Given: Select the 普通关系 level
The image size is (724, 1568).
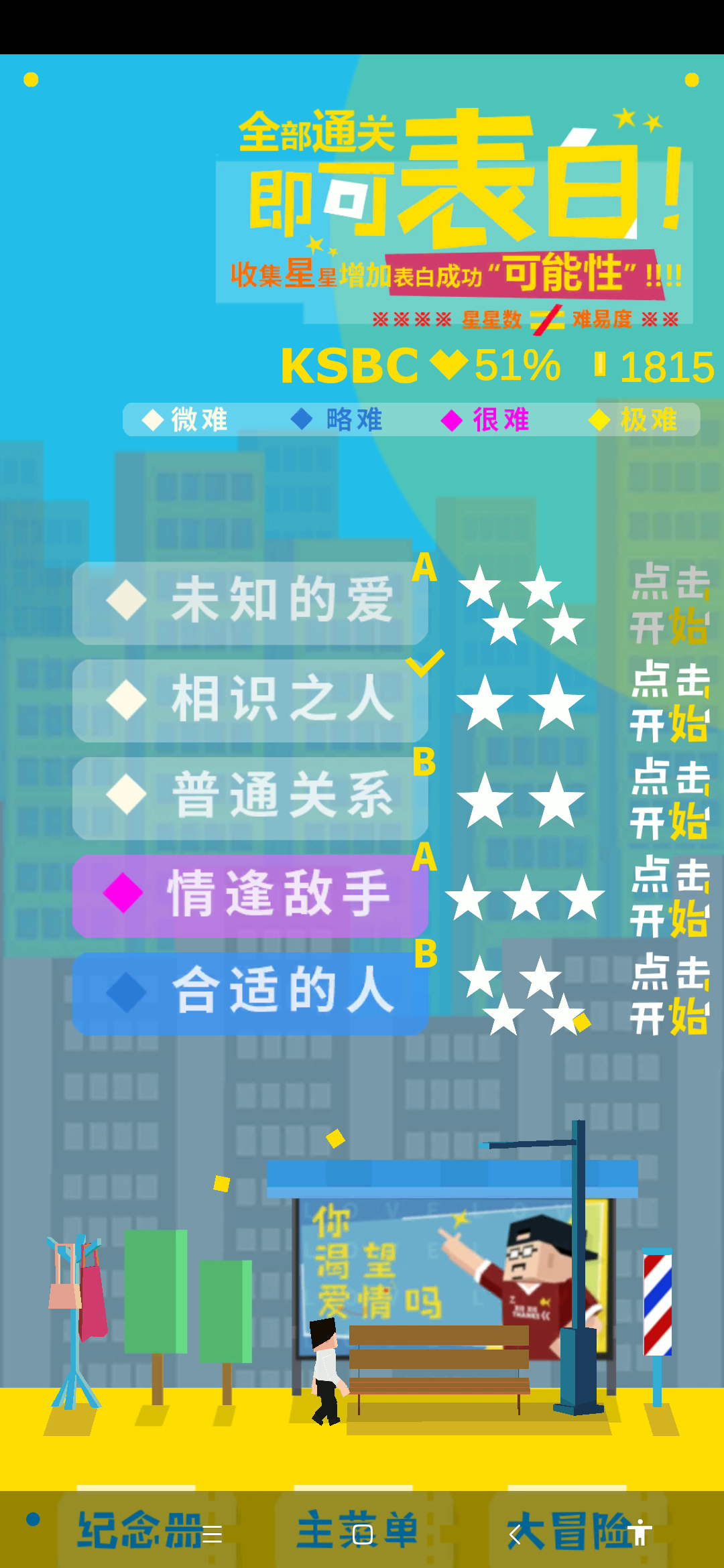Looking at the screenshot, I should pyautogui.click(x=250, y=798).
